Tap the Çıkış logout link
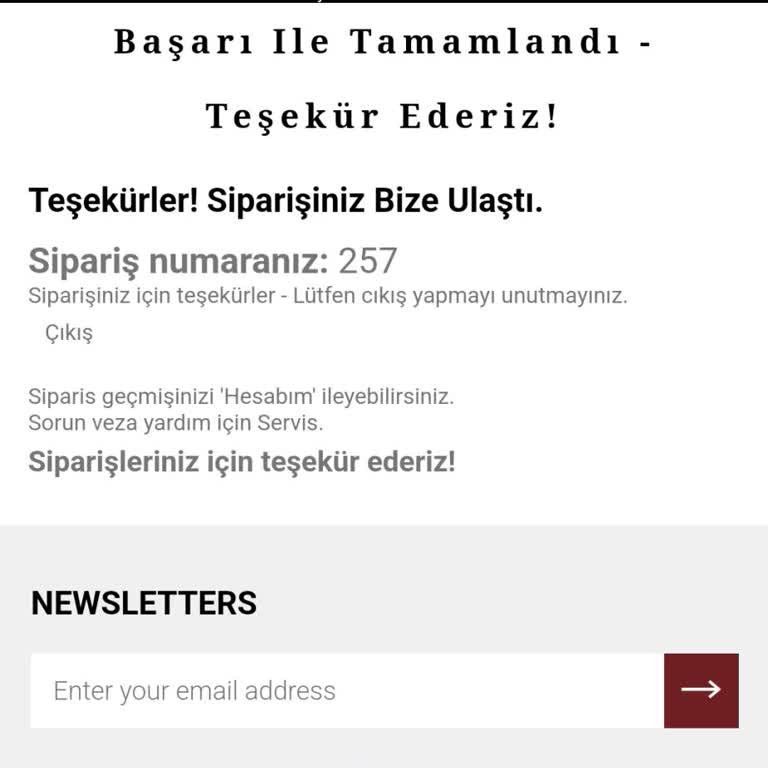The height and width of the screenshot is (768, 768). coord(69,333)
